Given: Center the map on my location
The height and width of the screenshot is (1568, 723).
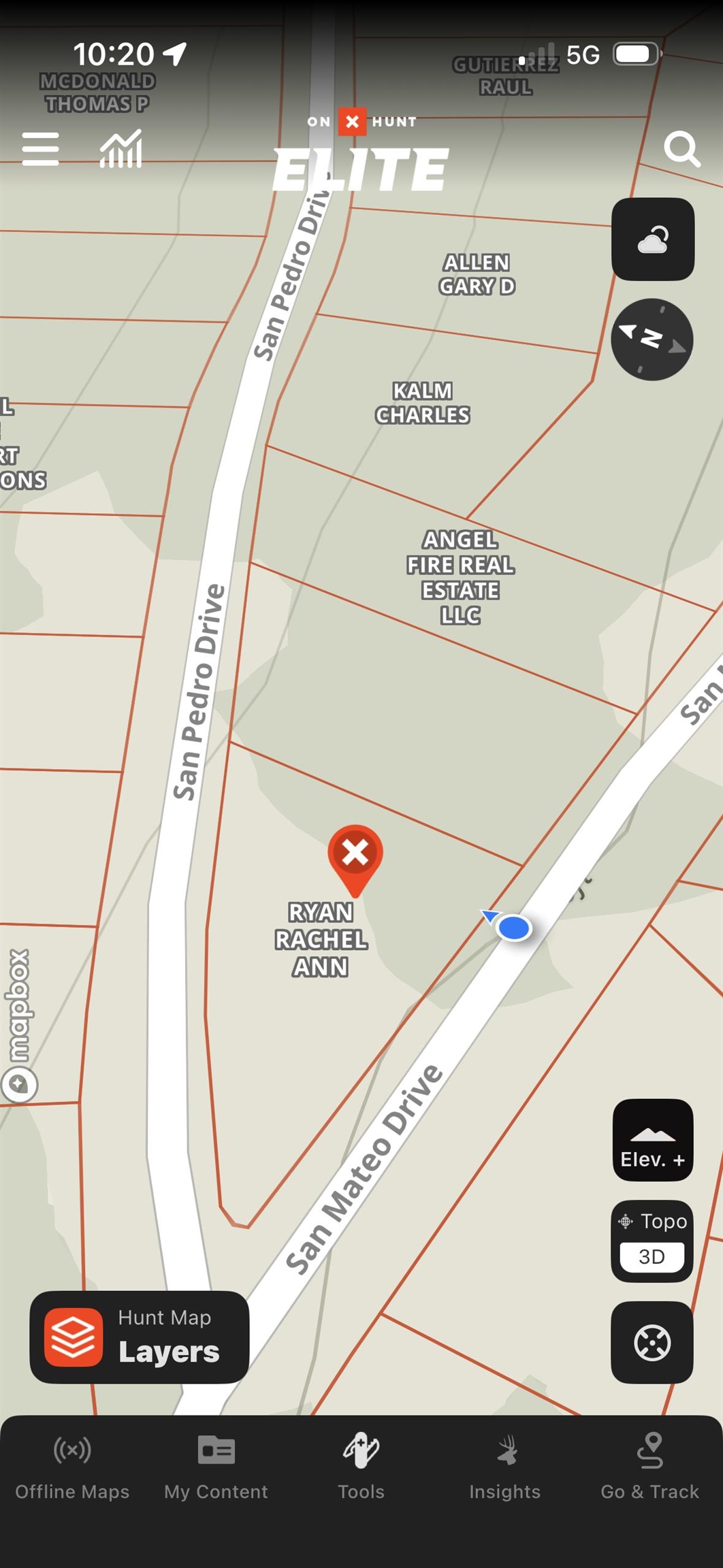Looking at the screenshot, I should (x=652, y=1343).
